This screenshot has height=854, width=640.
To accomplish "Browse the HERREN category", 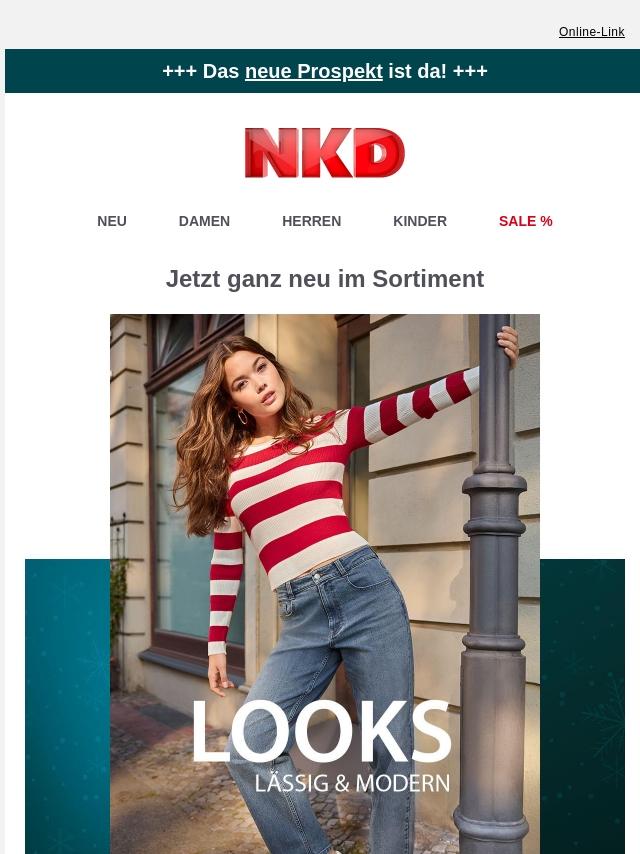I will 311,221.
